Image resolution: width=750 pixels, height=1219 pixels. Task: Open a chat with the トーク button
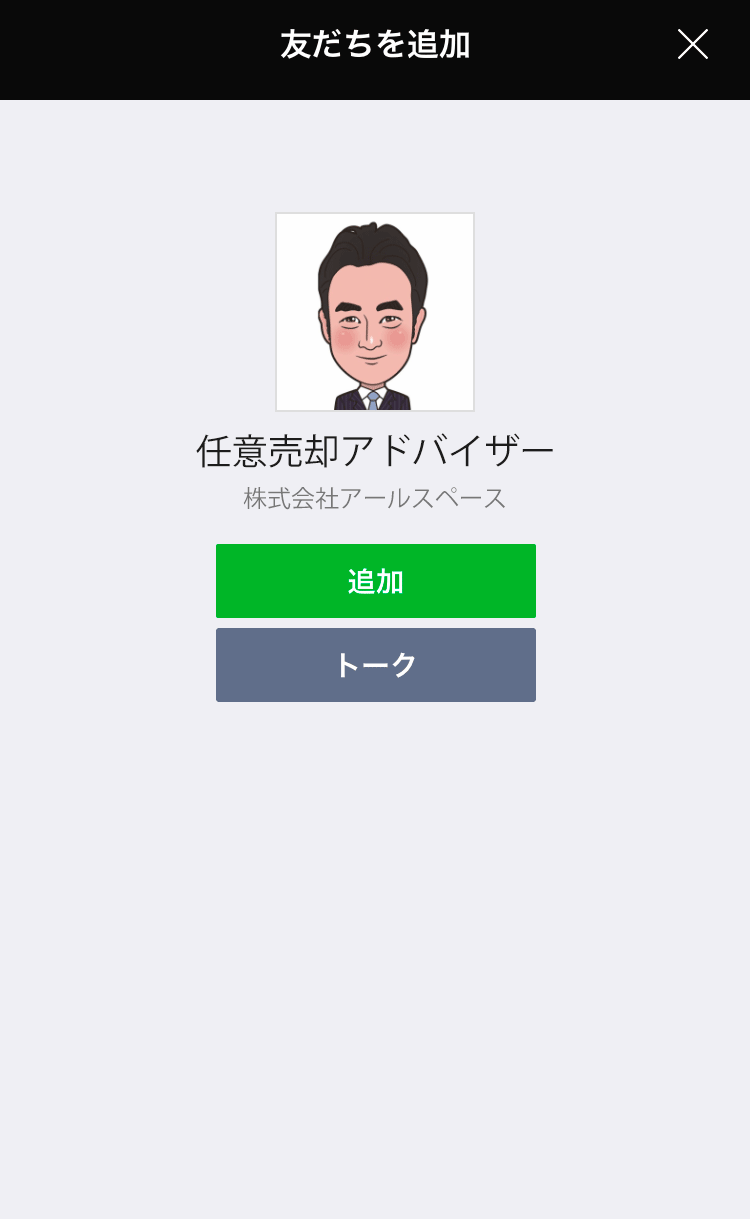[375, 665]
